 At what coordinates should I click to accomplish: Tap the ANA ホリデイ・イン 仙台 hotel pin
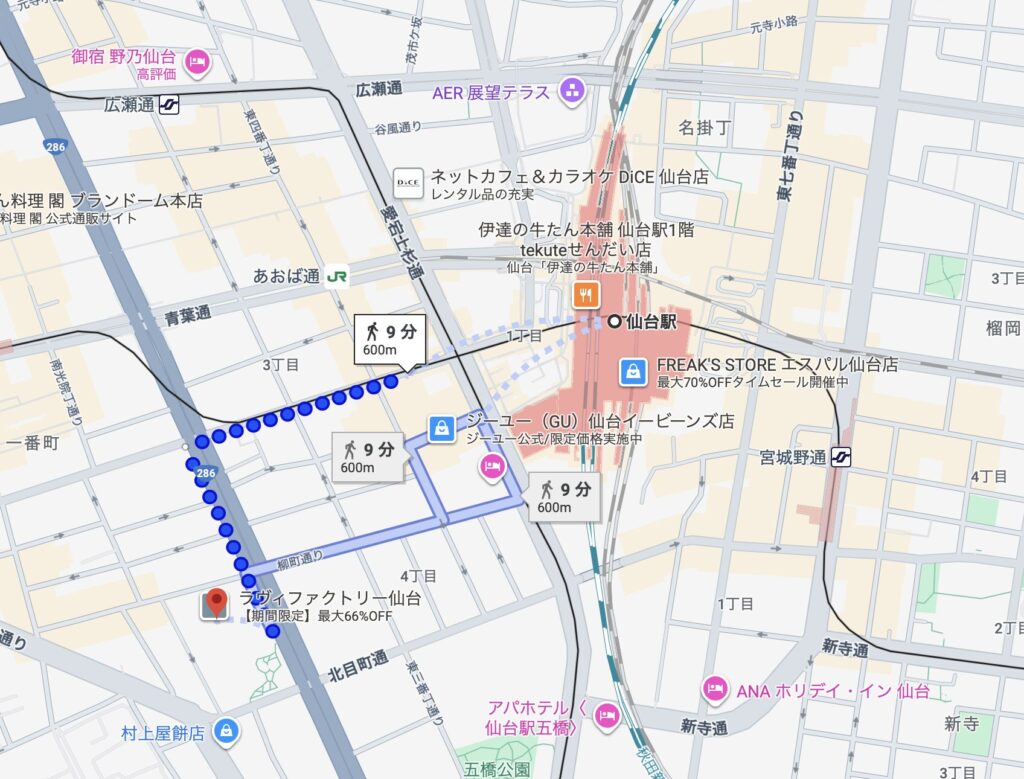click(x=714, y=690)
